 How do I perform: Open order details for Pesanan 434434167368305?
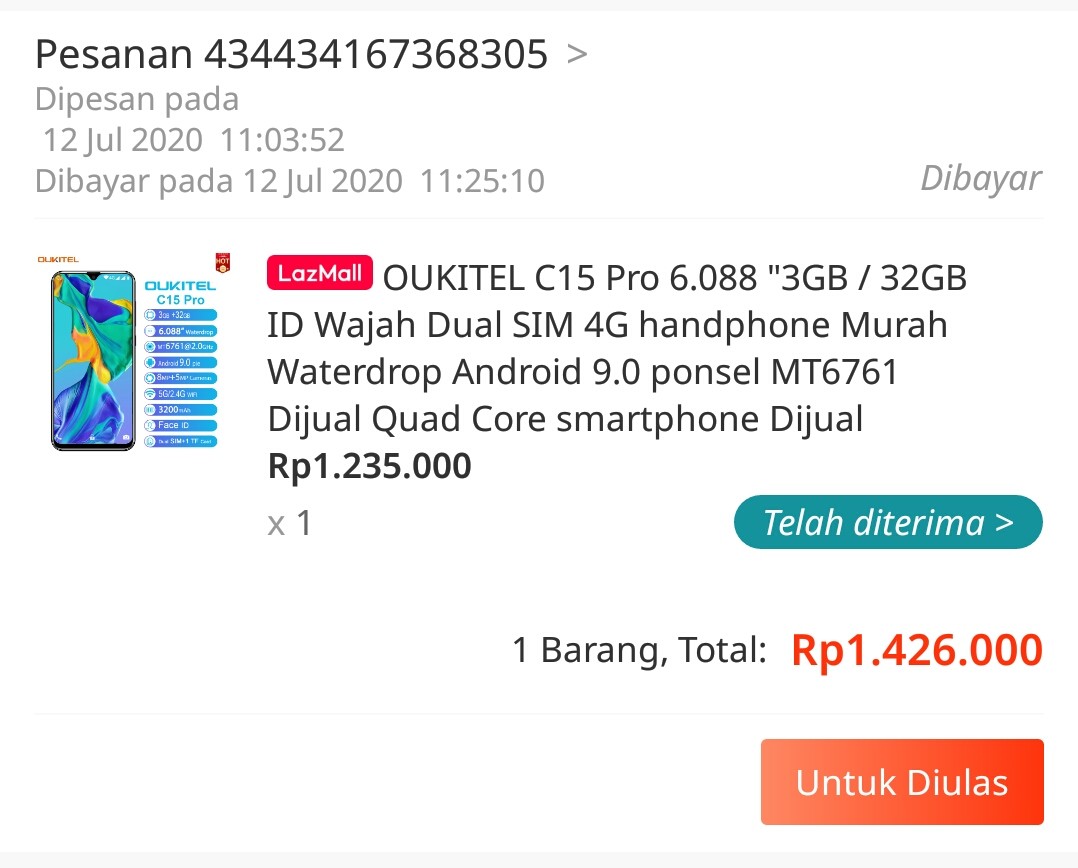coord(311,54)
